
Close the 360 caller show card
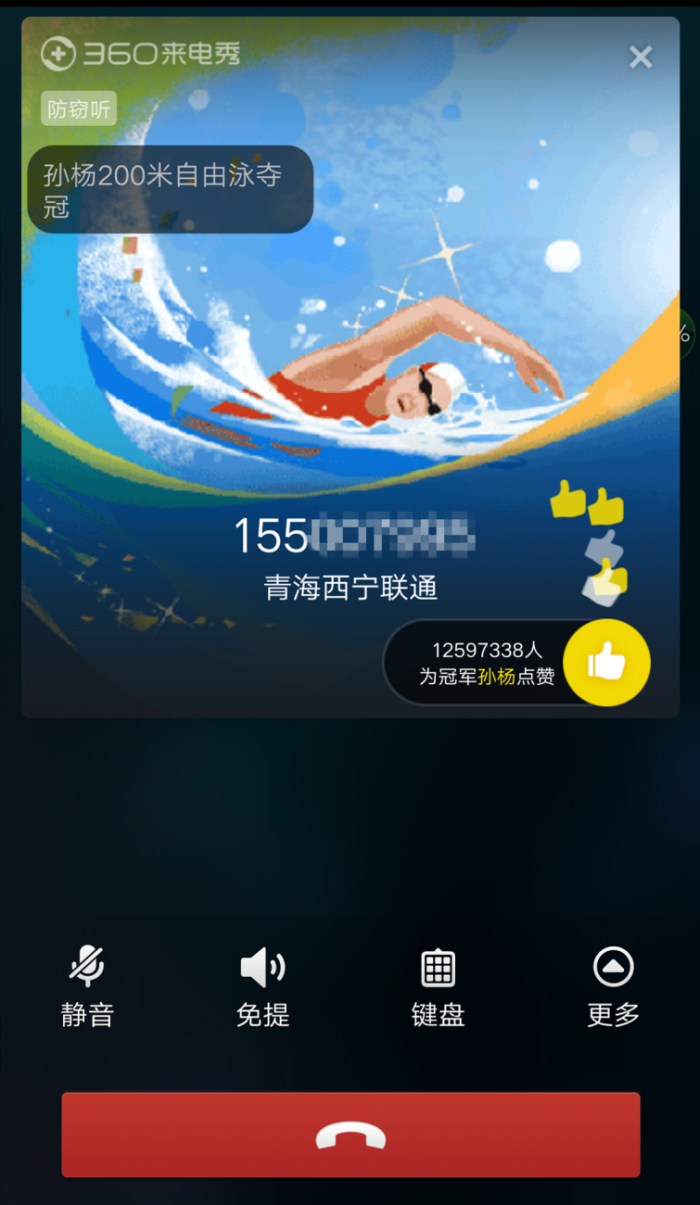point(641,57)
